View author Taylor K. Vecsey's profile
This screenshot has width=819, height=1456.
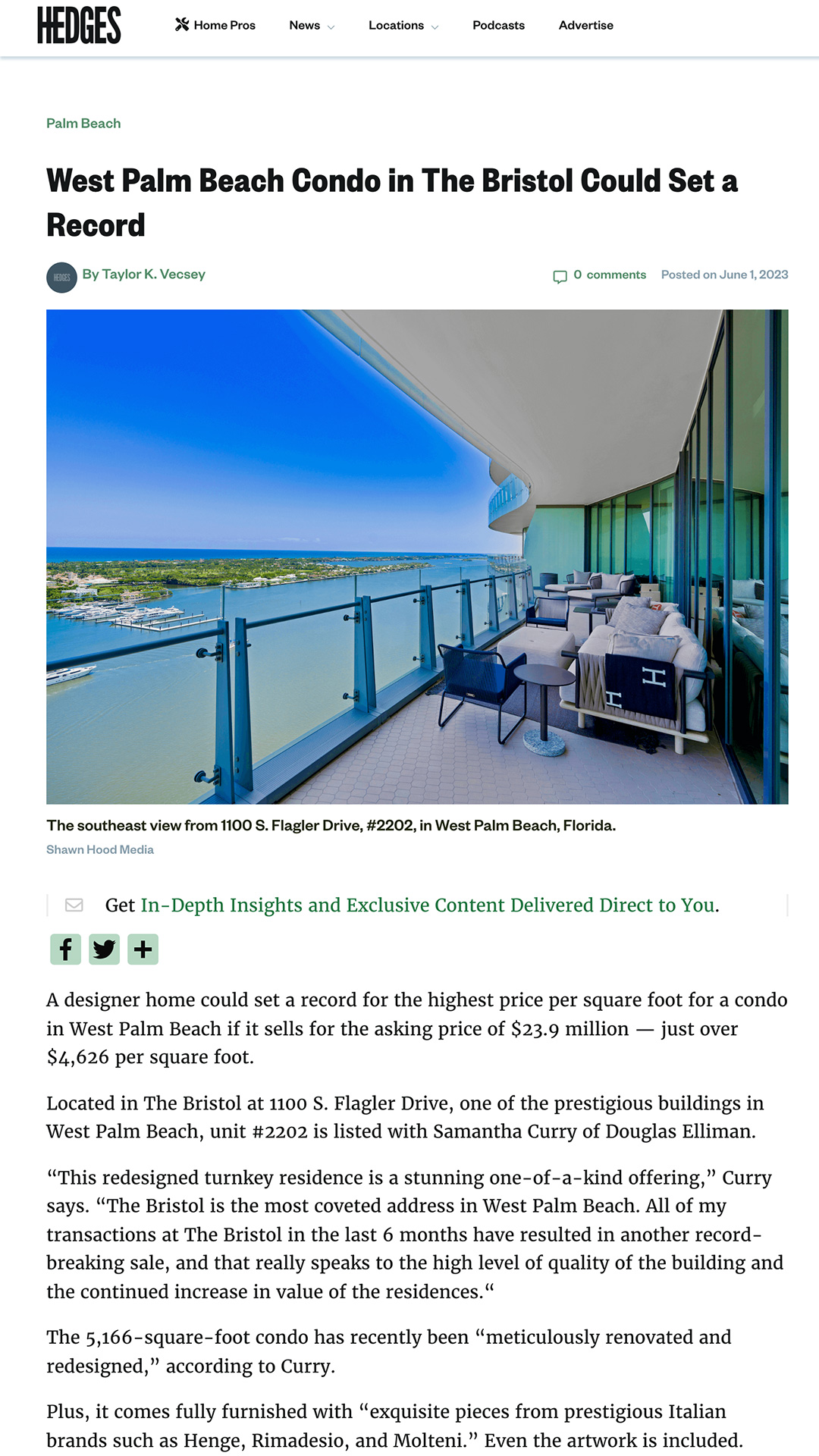pos(144,275)
